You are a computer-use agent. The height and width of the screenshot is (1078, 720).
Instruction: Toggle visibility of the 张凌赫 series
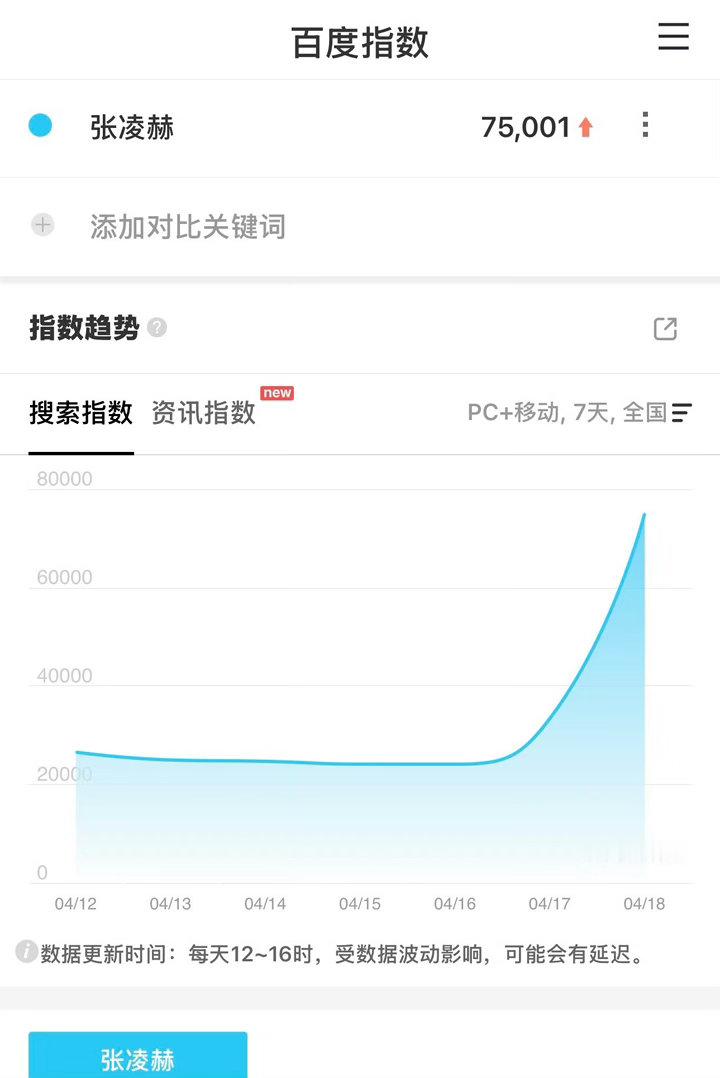[137, 1057]
